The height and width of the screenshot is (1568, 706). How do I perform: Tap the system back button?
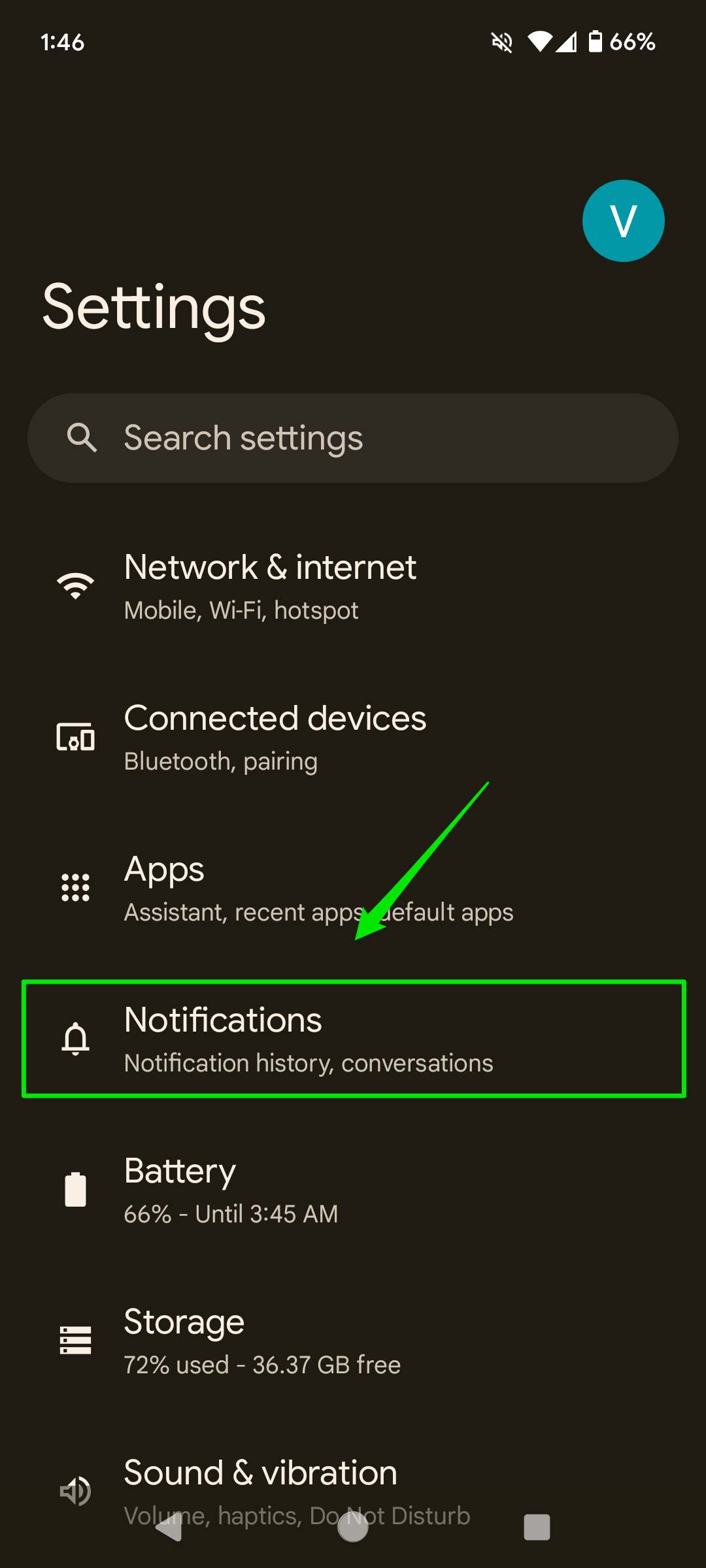169,1527
